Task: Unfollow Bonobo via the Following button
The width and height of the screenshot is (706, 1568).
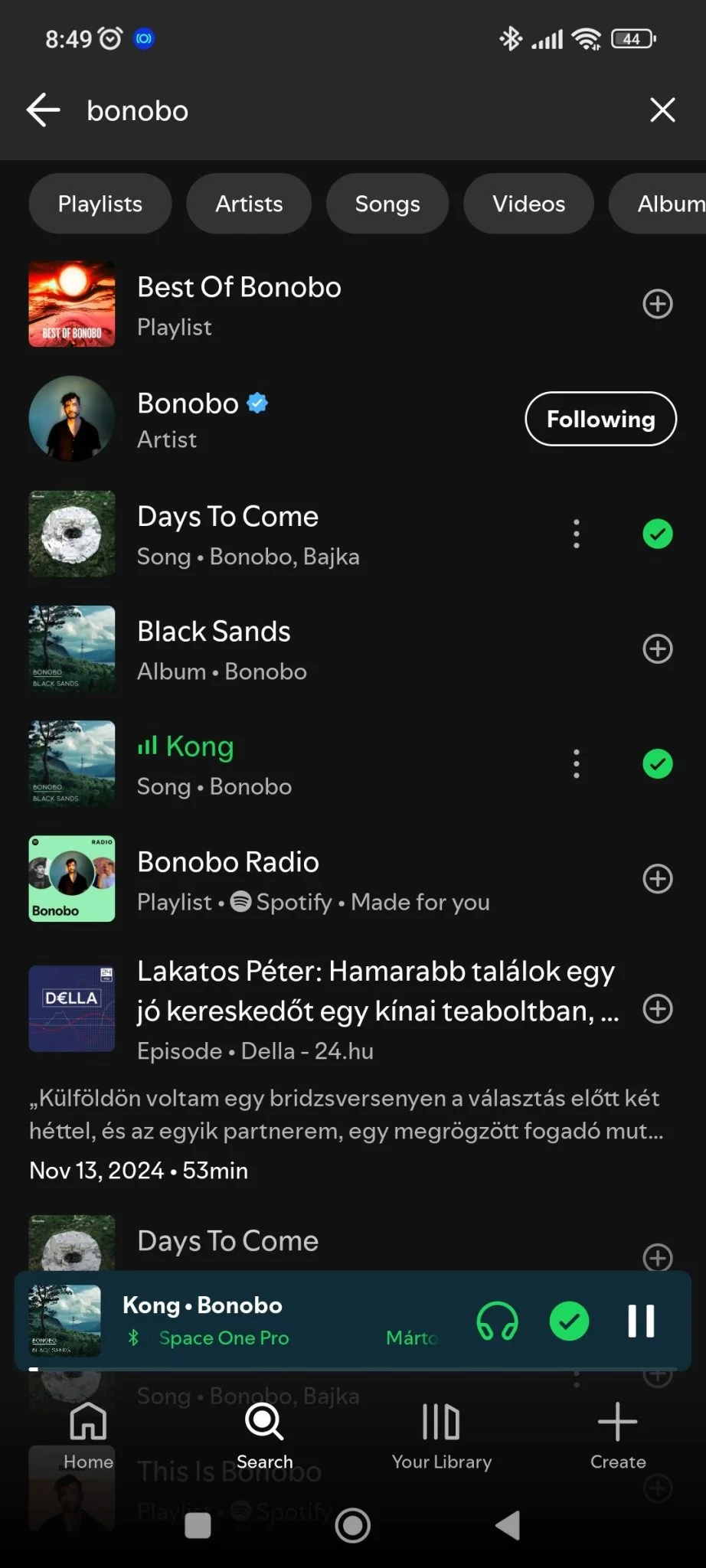Action: 600,419
